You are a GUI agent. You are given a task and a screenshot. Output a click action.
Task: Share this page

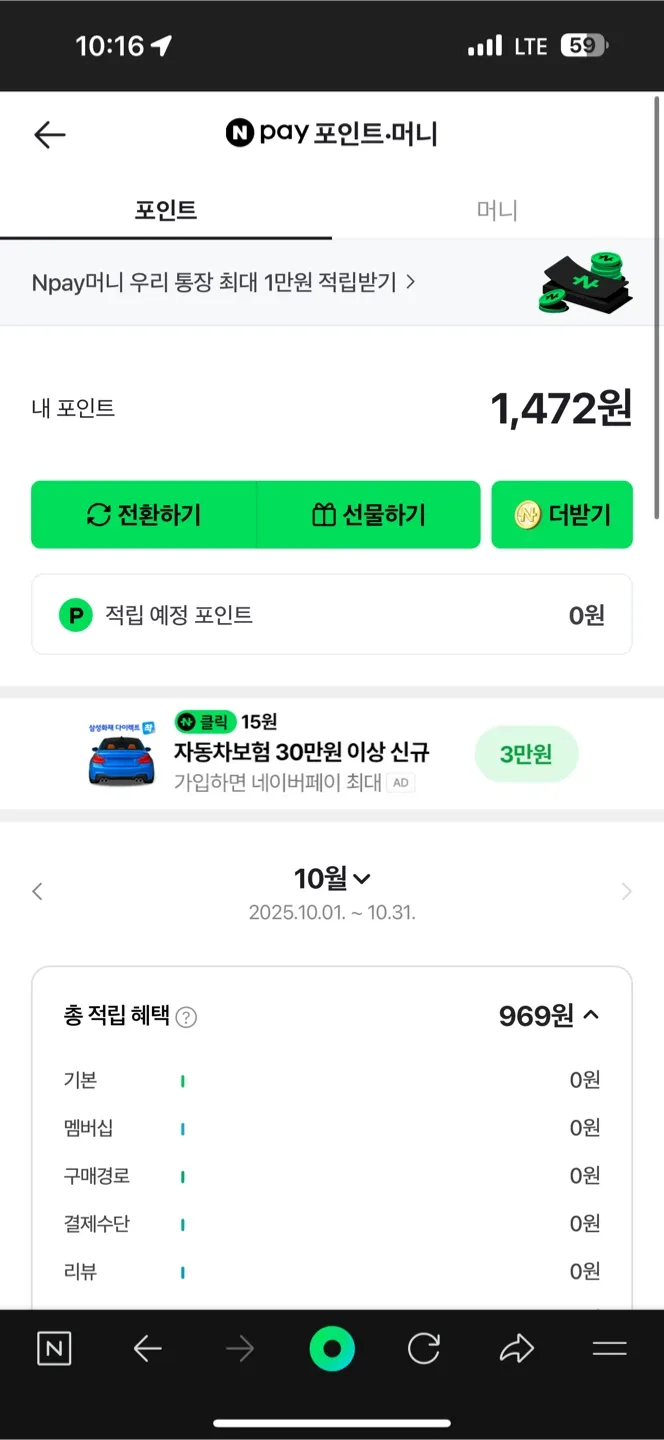(516, 1349)
